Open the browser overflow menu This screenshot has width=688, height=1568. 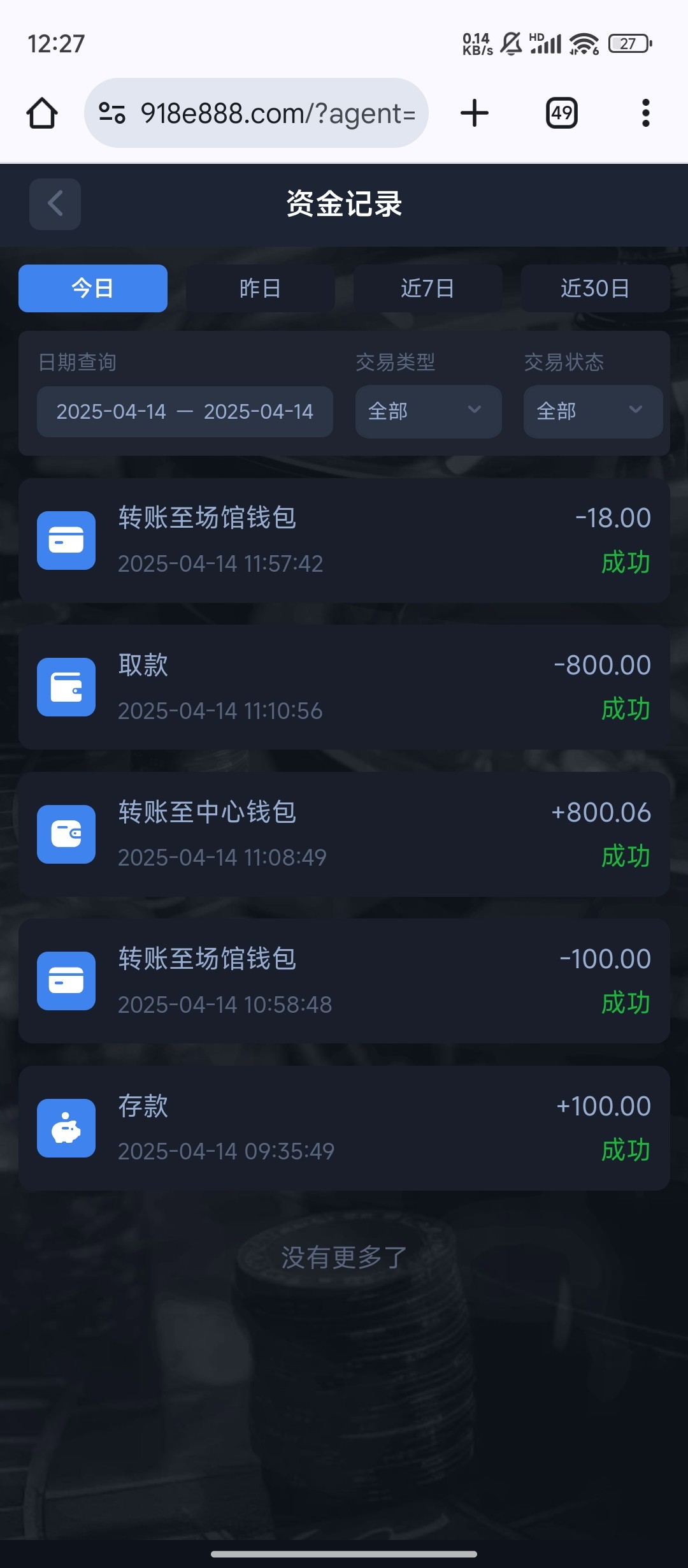click(645, 113)
